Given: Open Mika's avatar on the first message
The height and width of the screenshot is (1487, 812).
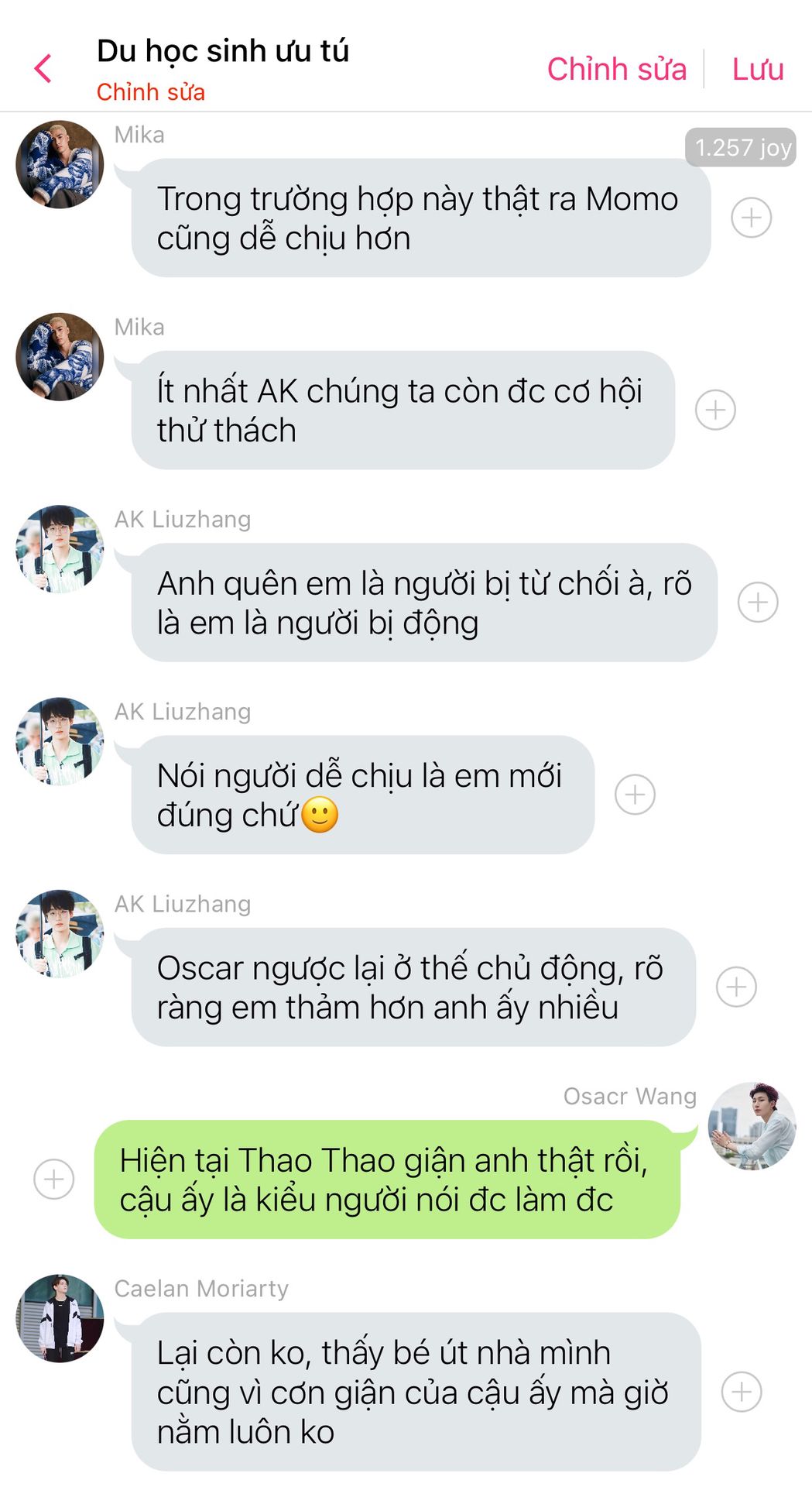Looking at the screenshot, I should [60, 164].
